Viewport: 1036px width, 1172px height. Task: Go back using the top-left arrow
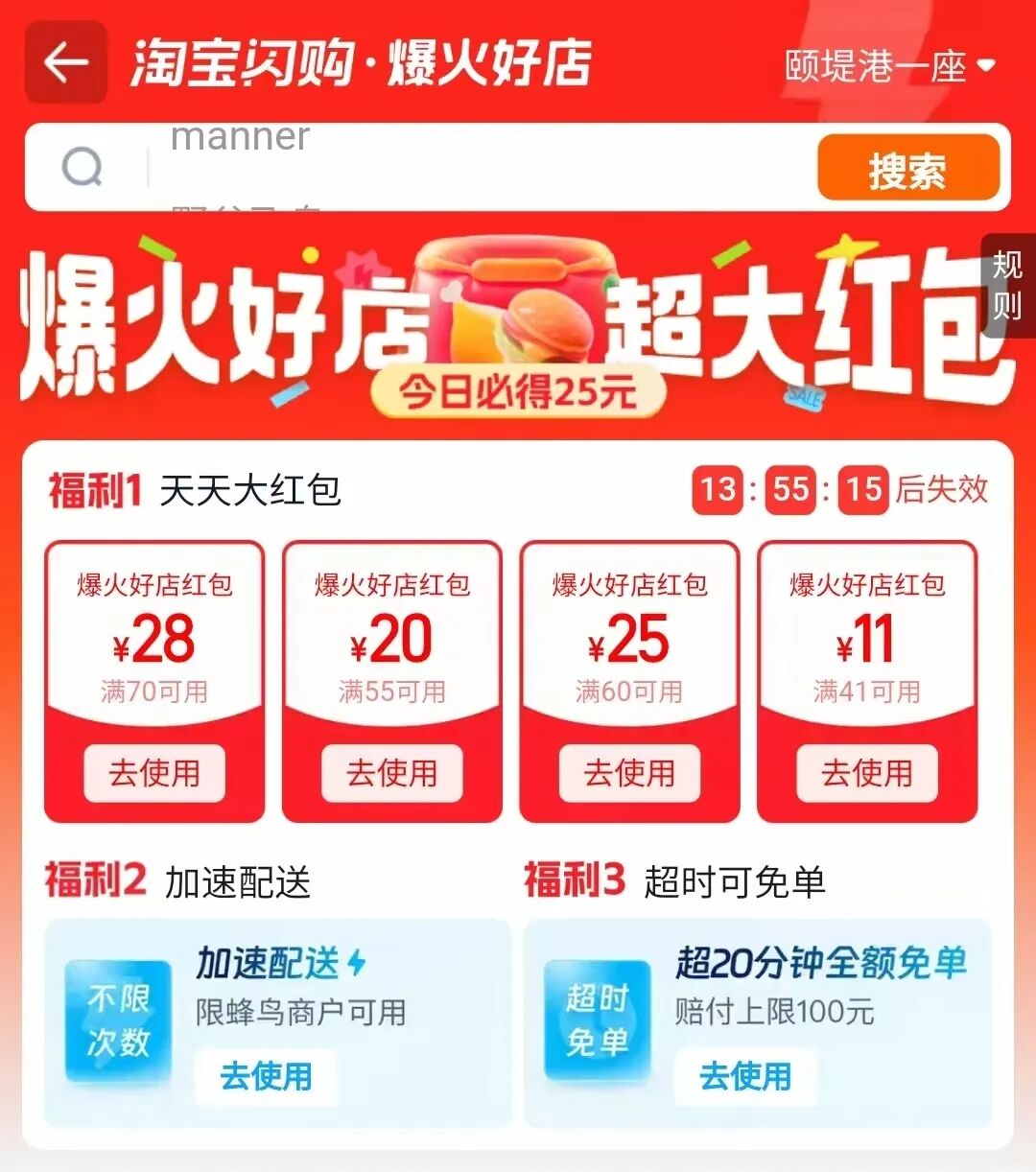coord(65,63)
